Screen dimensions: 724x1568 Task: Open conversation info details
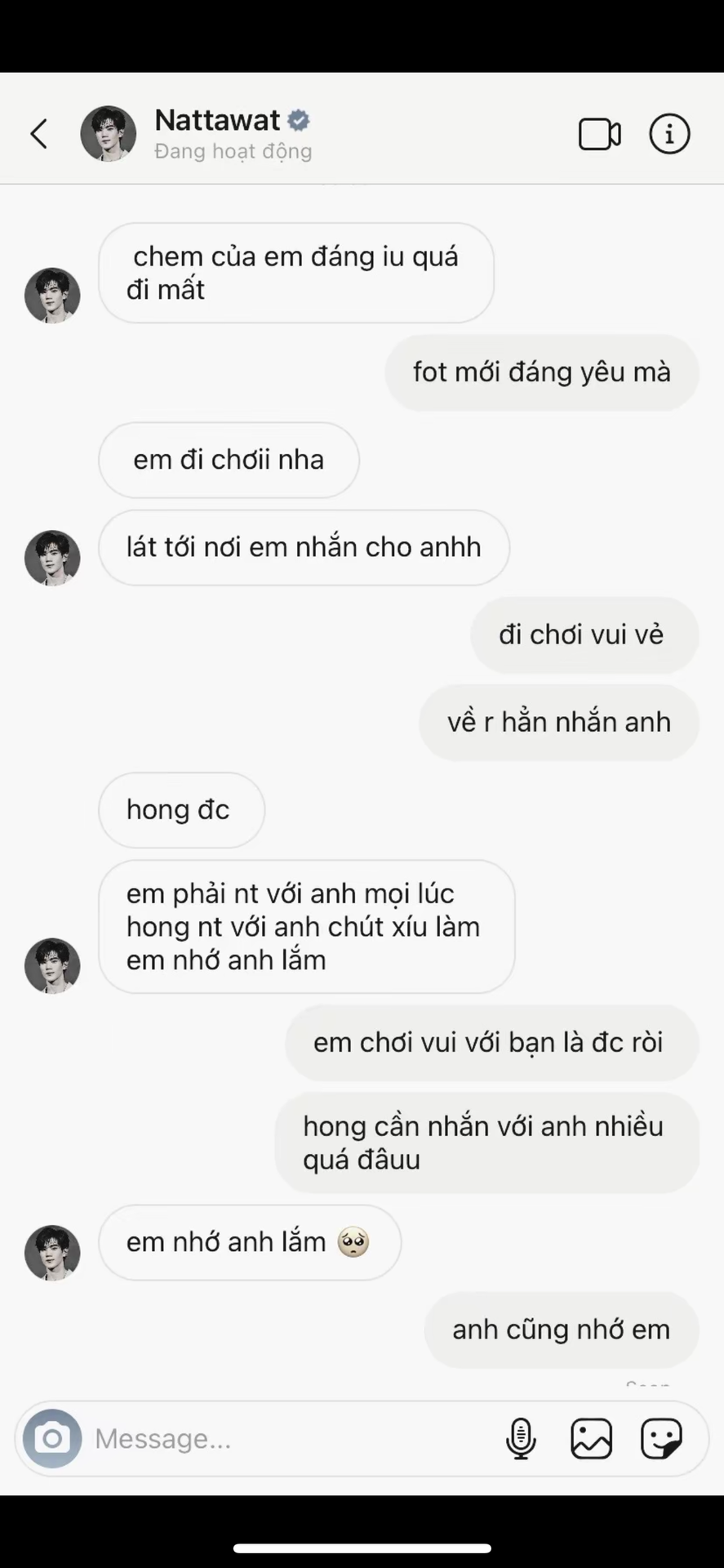point(669,134)
